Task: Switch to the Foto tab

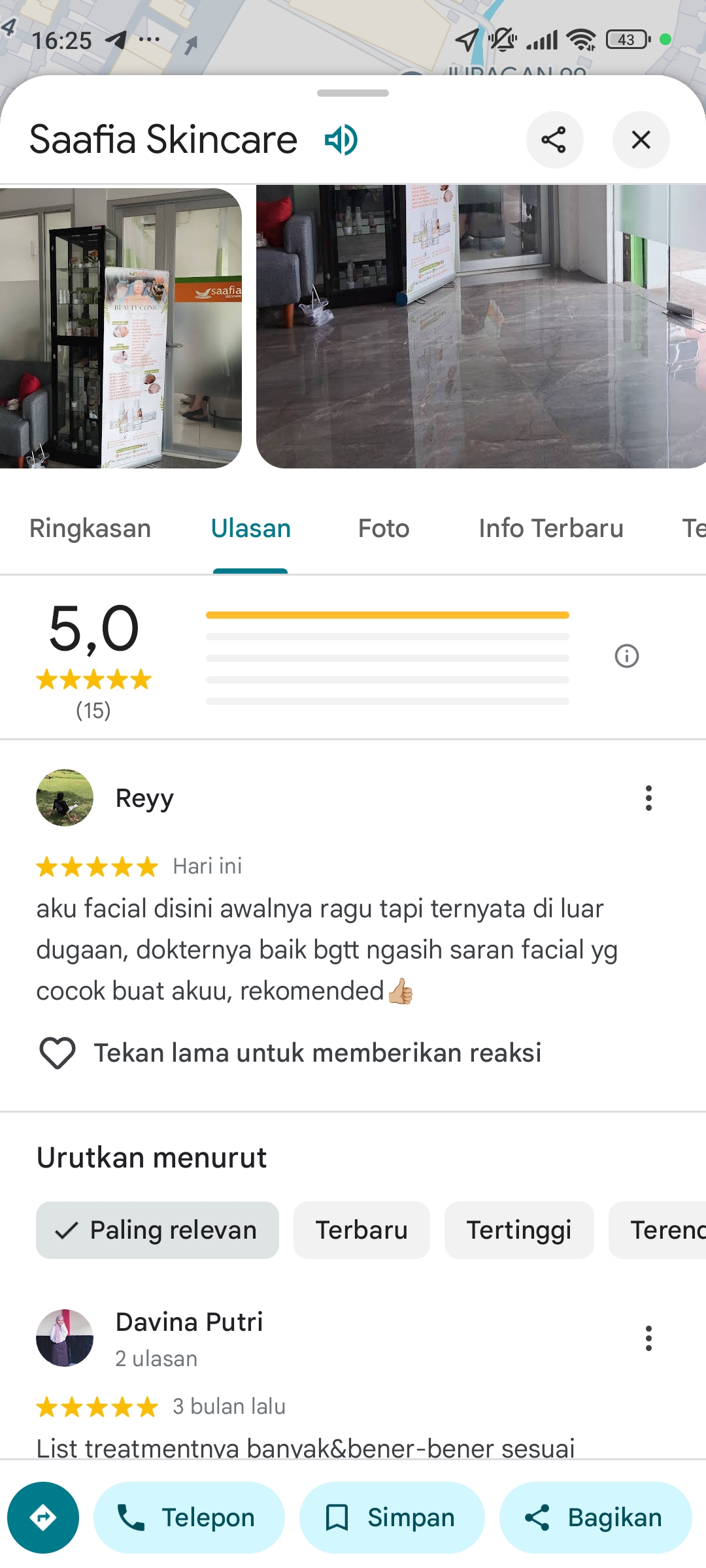Action: click(384, 529)
